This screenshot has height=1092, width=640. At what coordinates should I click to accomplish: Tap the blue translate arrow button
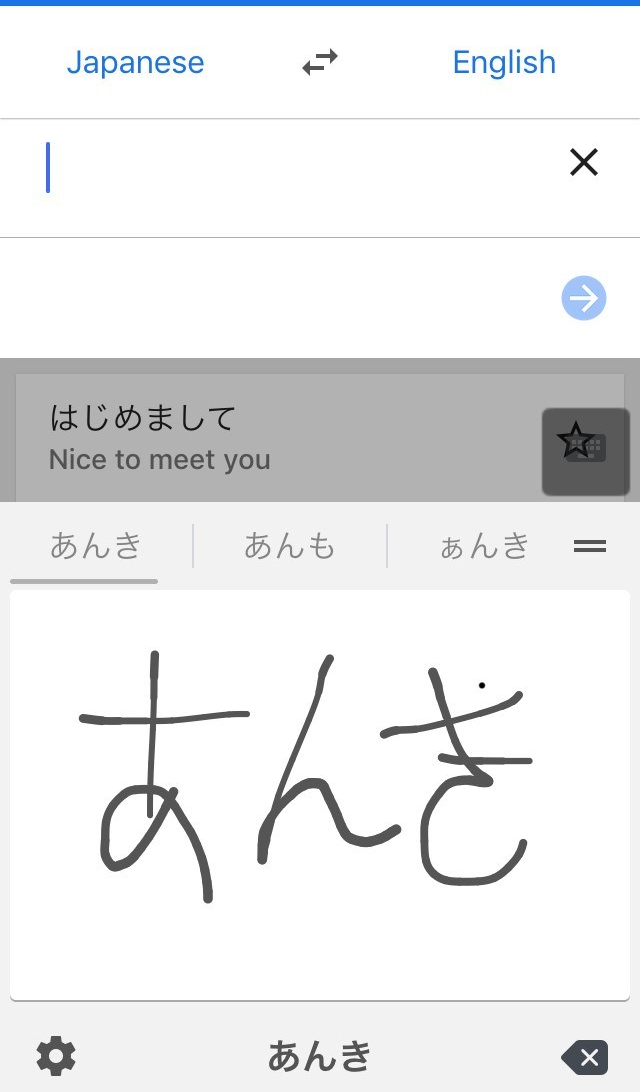point(584,298)
